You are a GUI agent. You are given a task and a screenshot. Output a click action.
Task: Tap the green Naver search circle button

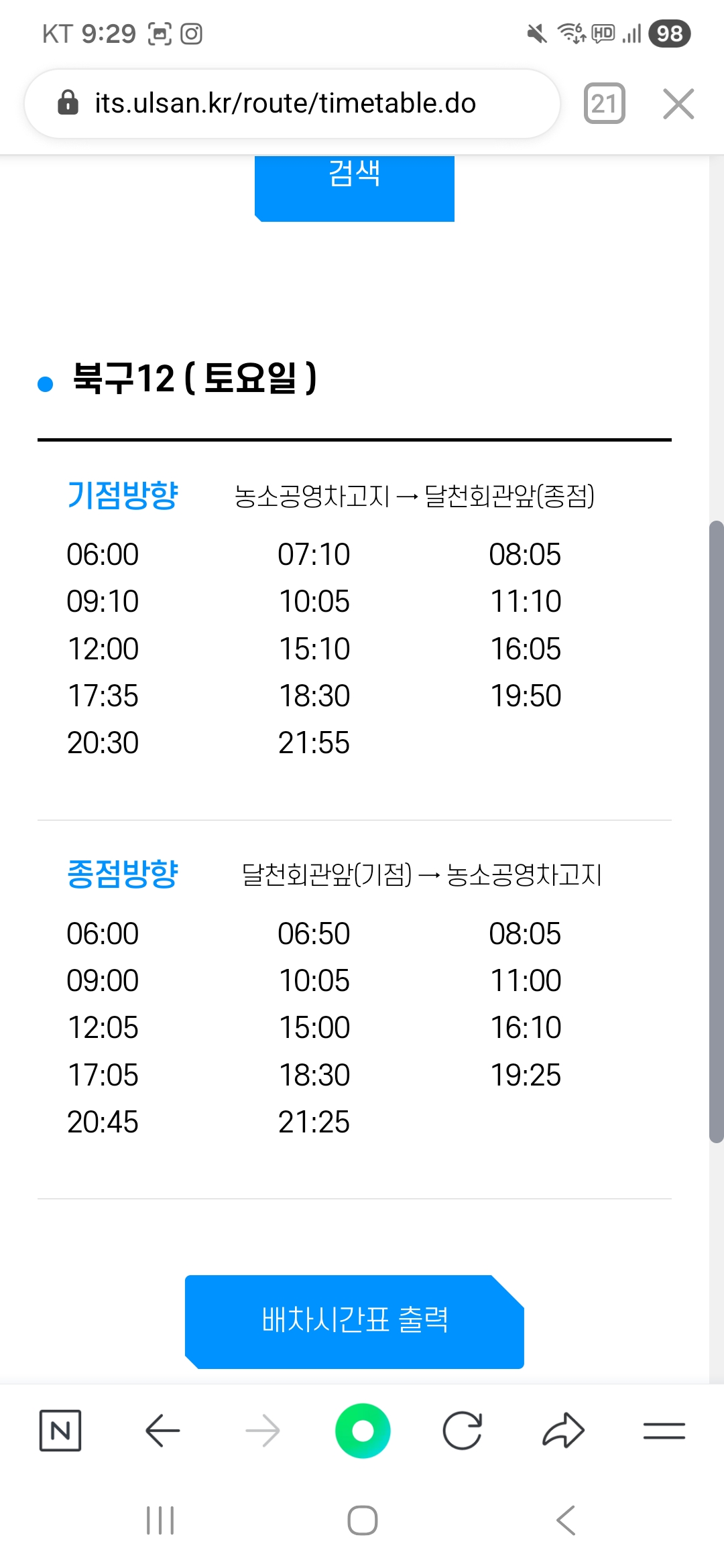363,1431
